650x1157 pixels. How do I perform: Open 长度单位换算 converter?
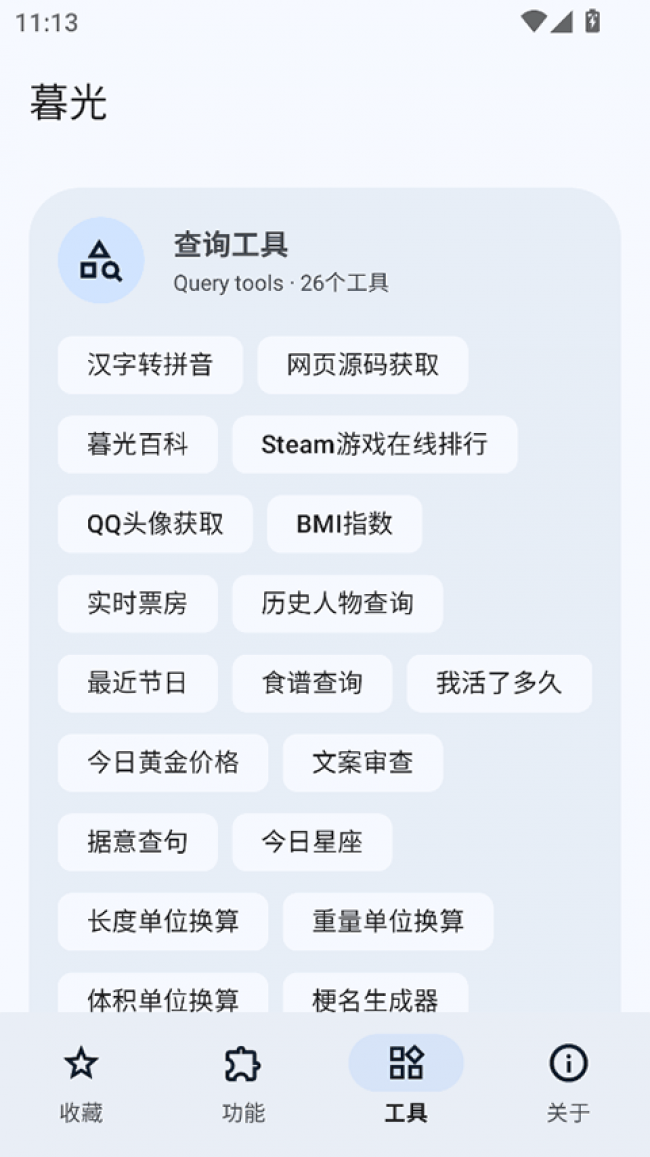163,921
